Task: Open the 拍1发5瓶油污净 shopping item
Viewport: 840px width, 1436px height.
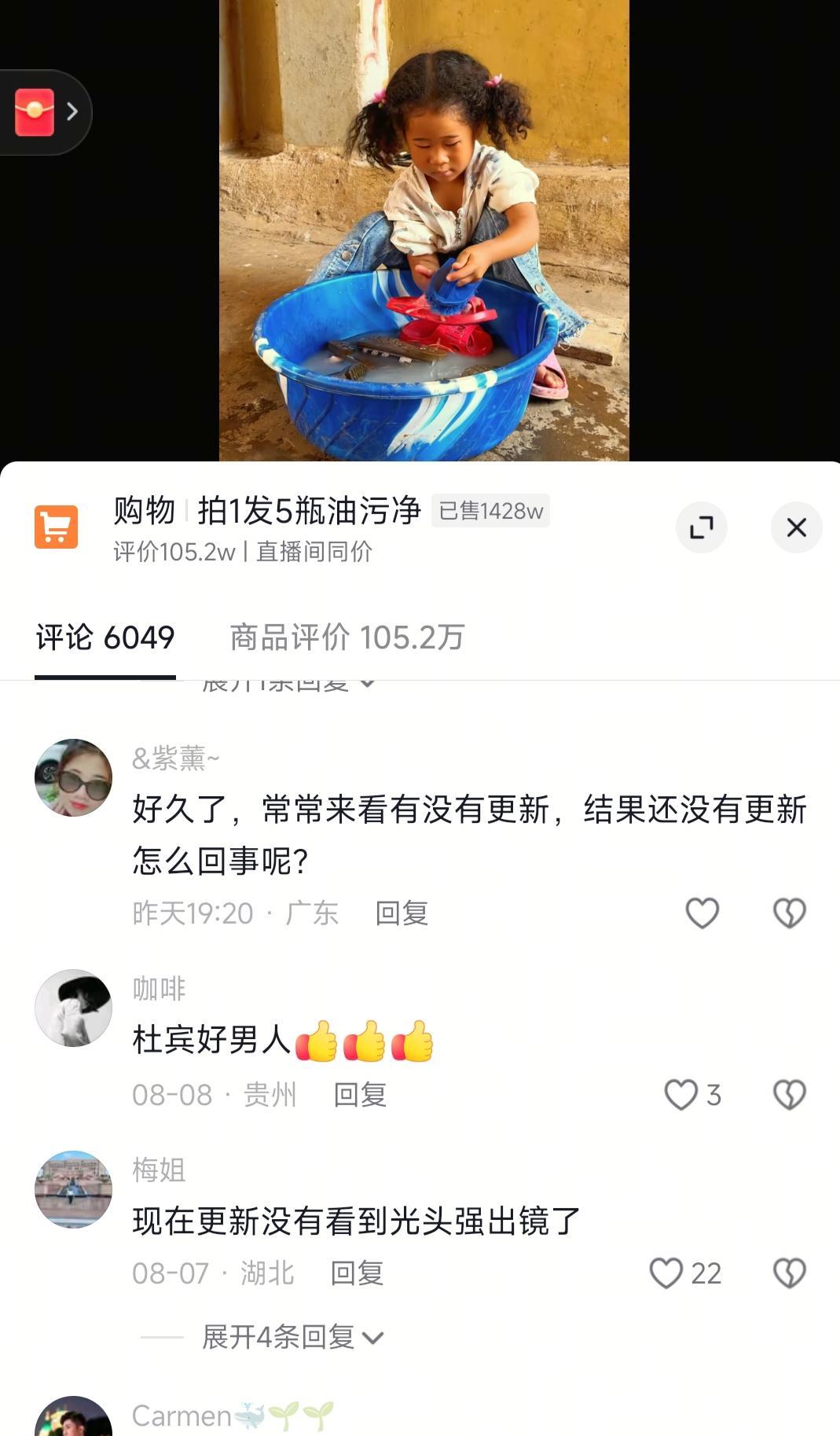Action: 308,512
